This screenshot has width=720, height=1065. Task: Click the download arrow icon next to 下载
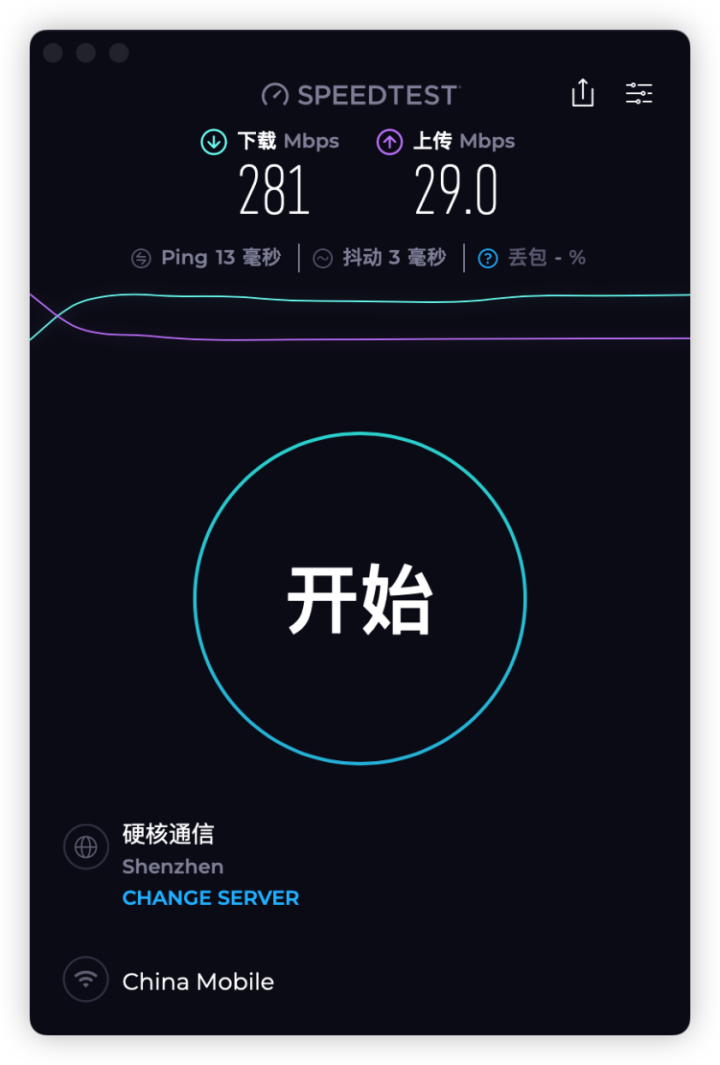pyautogui.click(x=212, y=141)
